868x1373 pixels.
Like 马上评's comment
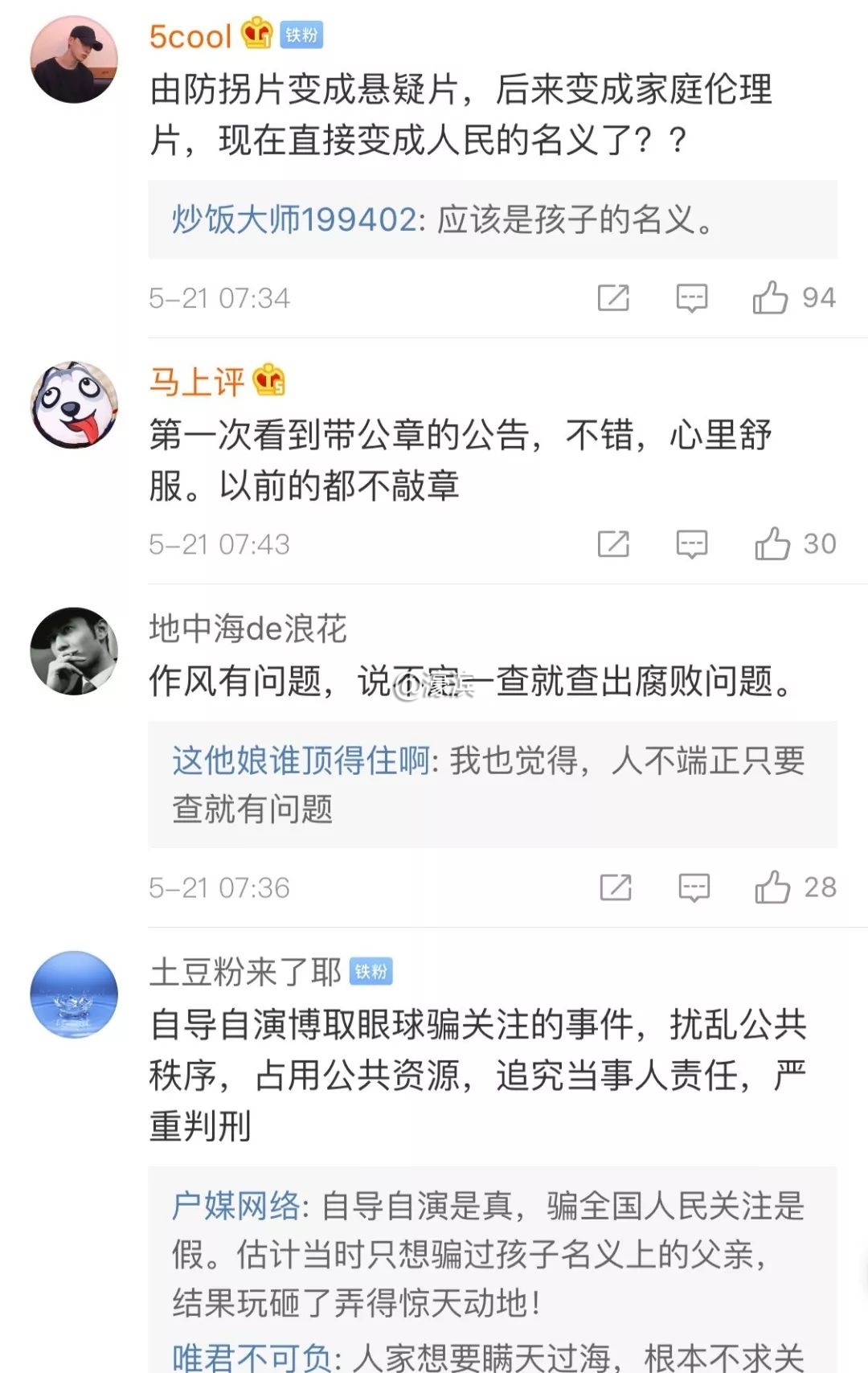coord(772,544)
